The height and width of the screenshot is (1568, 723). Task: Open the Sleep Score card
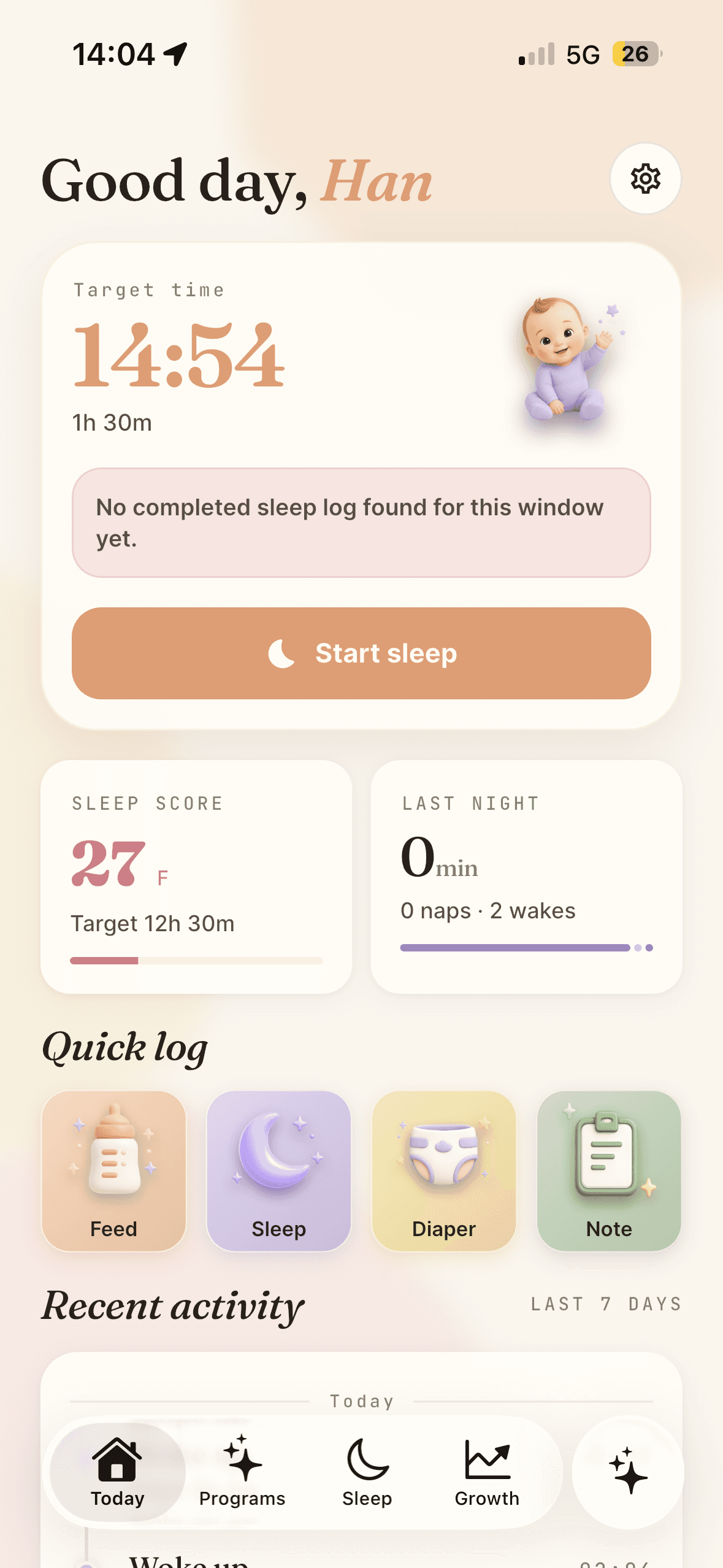click(x=196, y=877)
